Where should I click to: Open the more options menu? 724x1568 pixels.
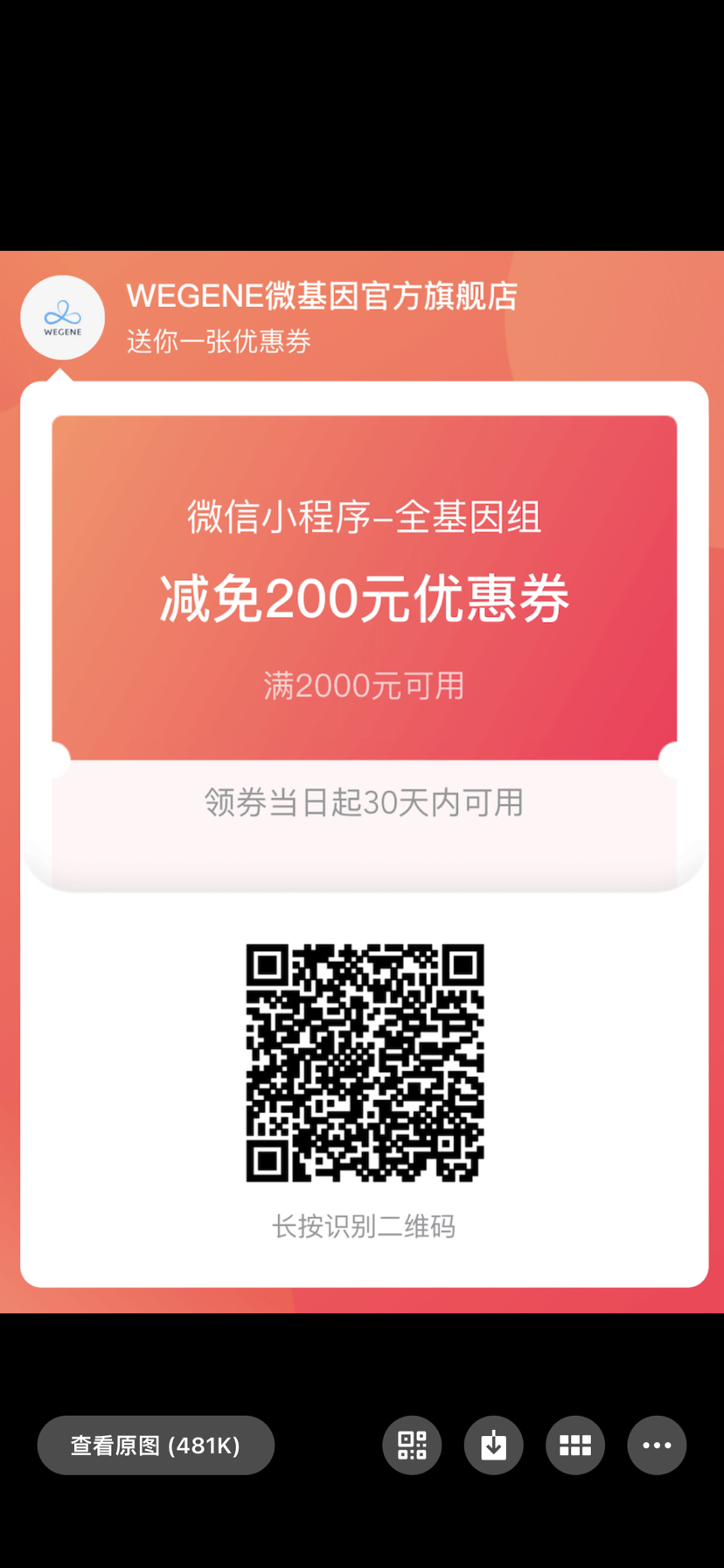[657, 1445]
